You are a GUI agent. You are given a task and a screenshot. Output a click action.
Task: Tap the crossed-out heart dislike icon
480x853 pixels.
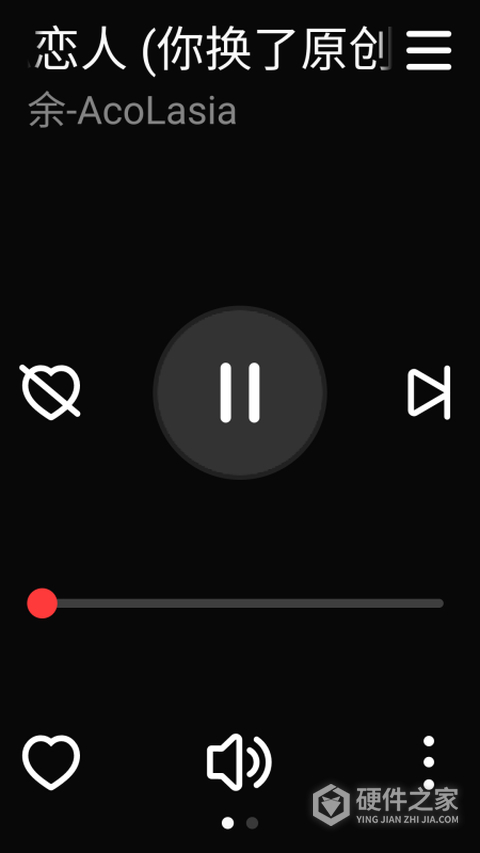click(x=51, y=392)
